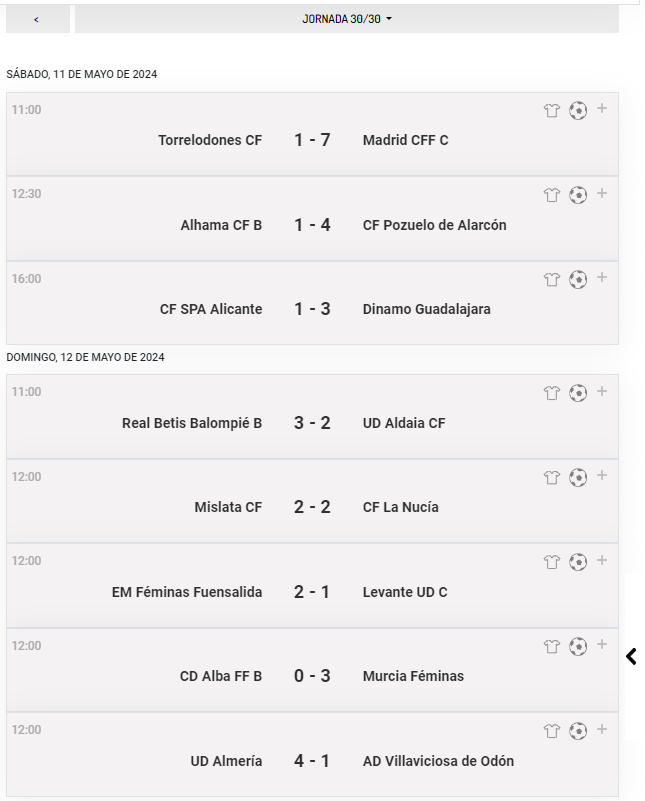
Task: Tap the black side arrow chevron
Action: coord(631,657)
